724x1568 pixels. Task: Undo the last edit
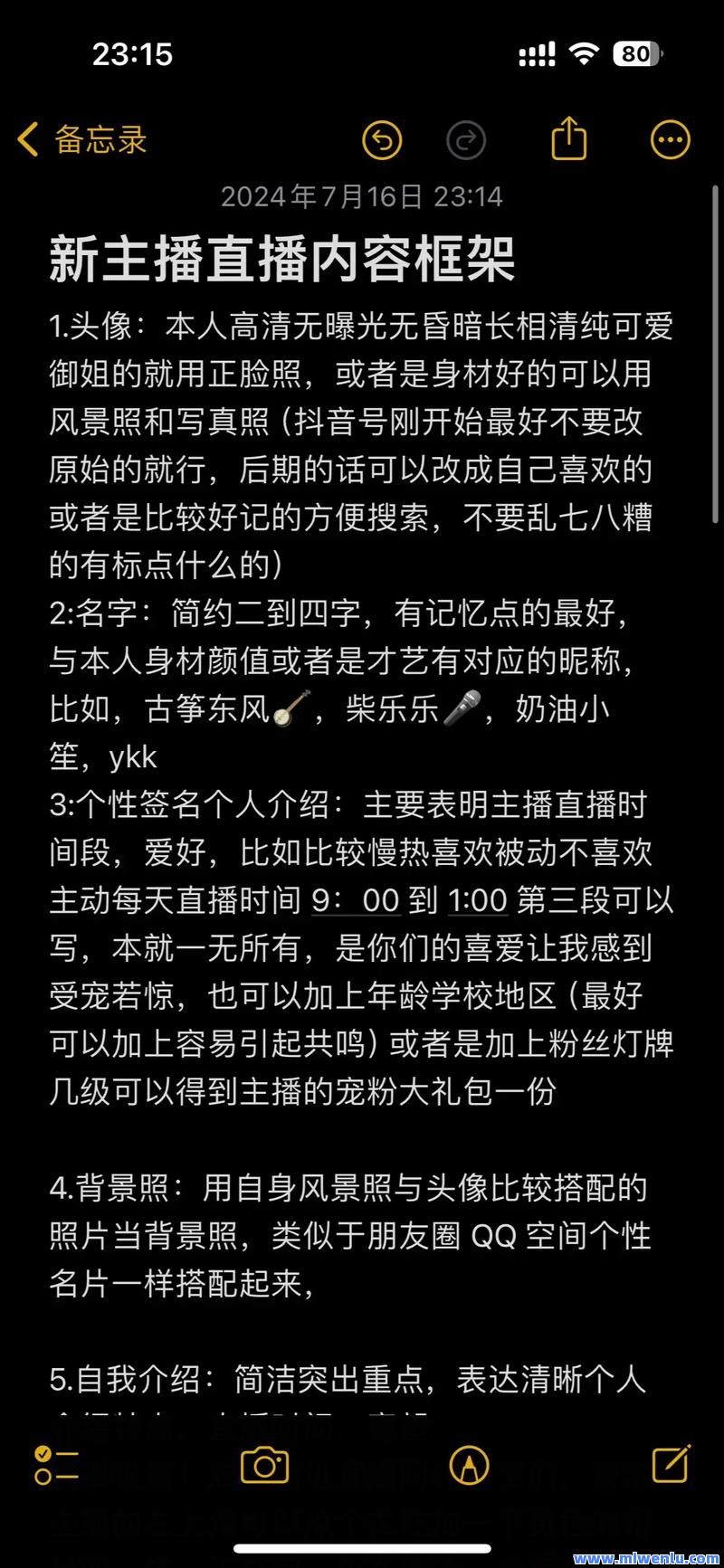click(382, 140)
